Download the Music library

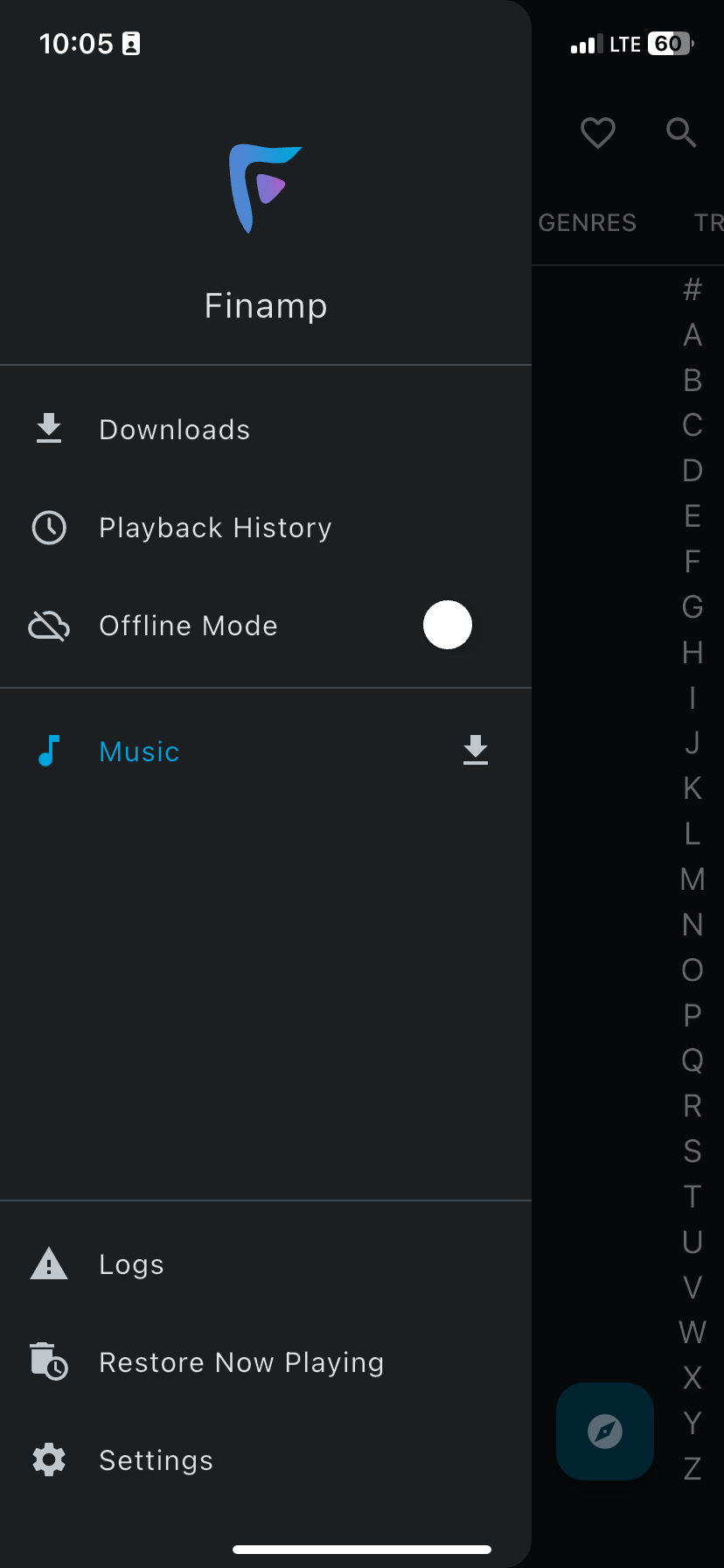[x=476, y=751]
